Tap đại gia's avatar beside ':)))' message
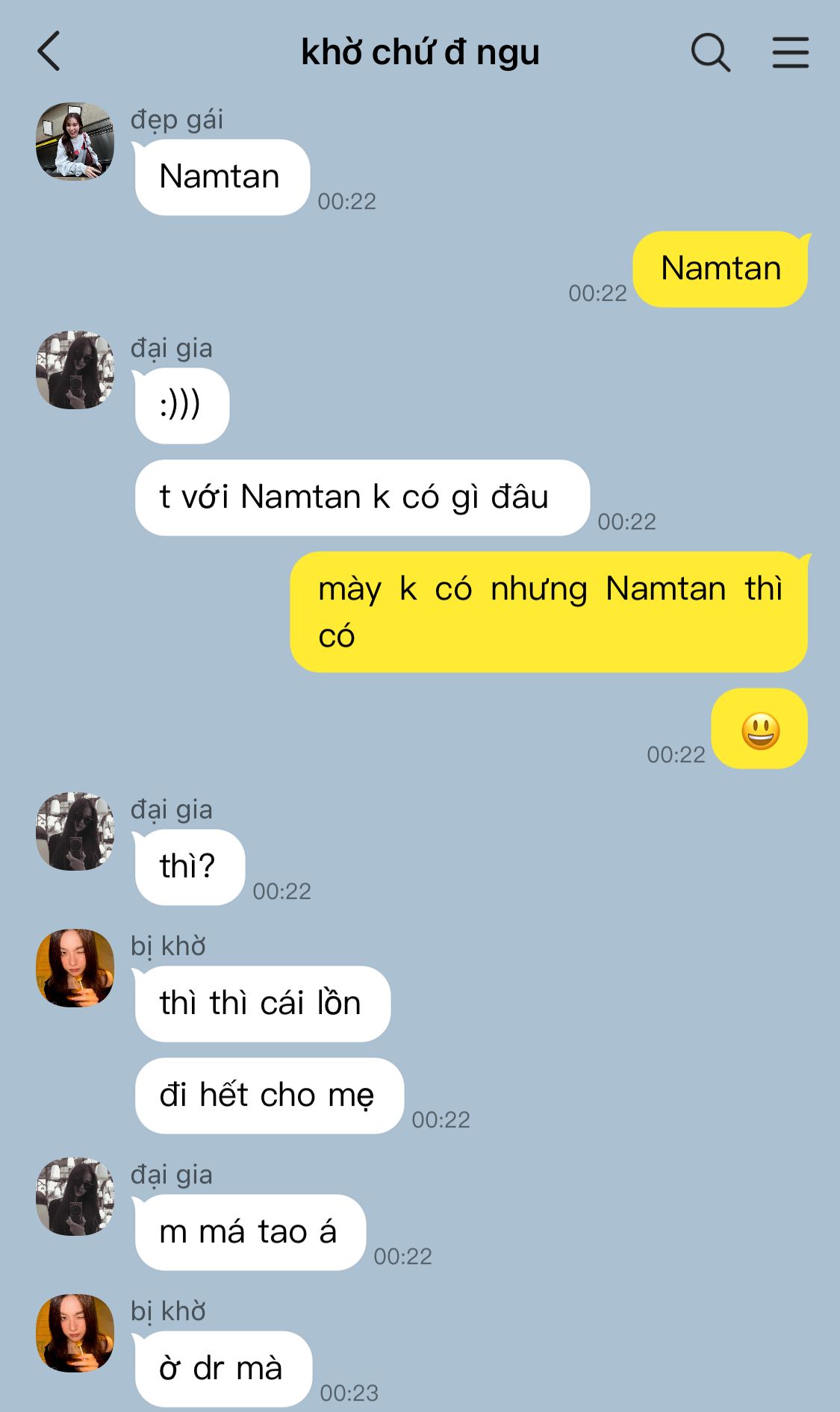Screen dimensions: 840x1412 click(75, 370)
